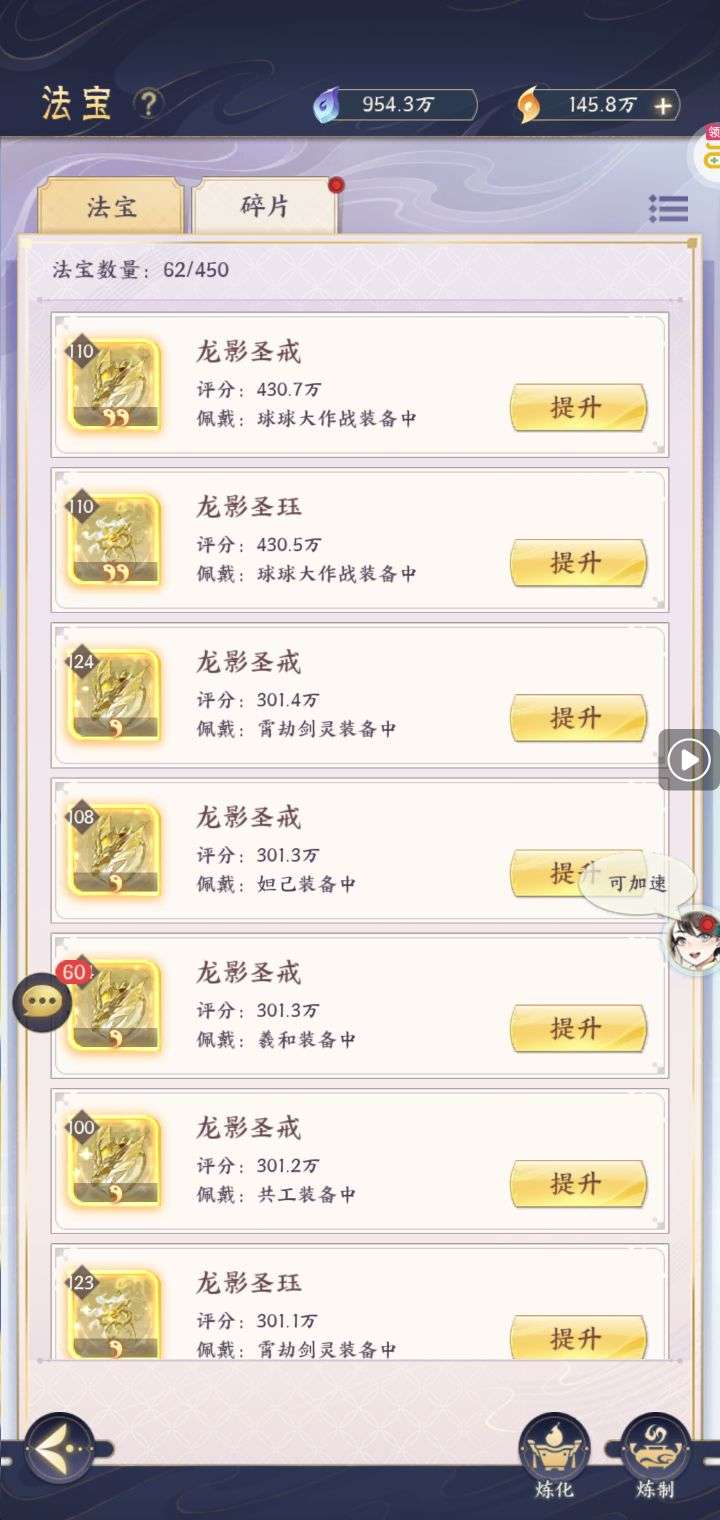Image resolution: width=720 pixels, height=1520 pixels.
Task: Tap the floating video play button
Action: coord(688,761)
